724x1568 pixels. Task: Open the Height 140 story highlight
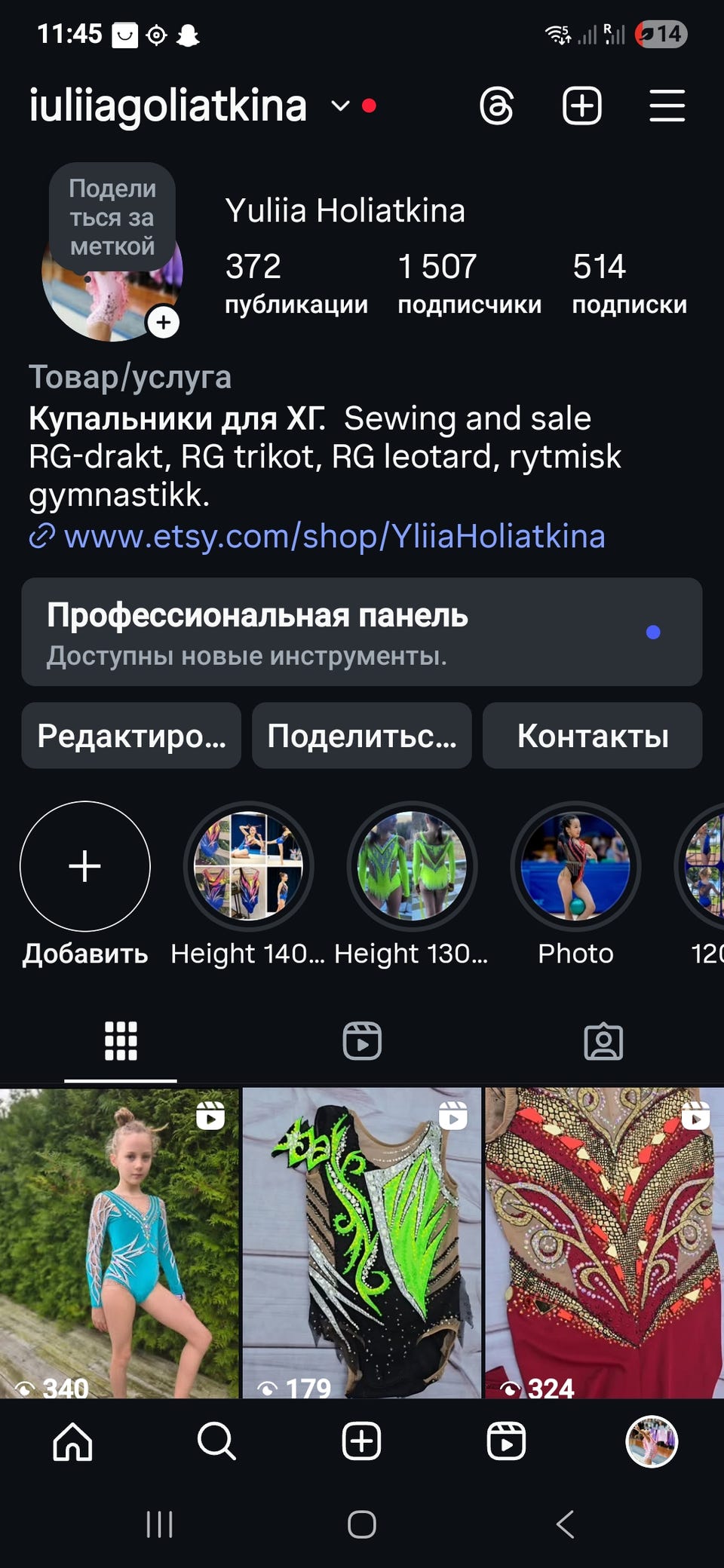pos(248,866)
